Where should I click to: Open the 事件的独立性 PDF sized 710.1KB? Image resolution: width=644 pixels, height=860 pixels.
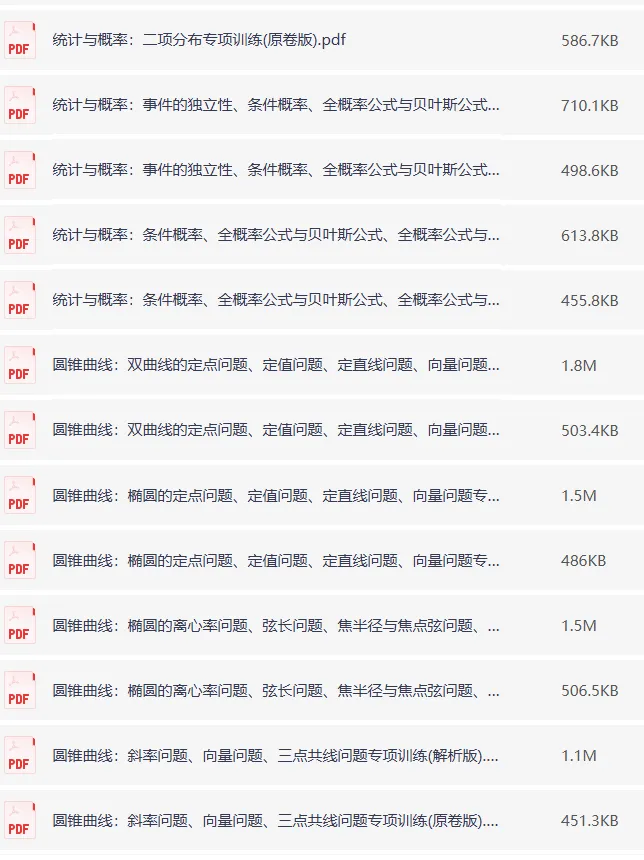[x=322, y=105]
